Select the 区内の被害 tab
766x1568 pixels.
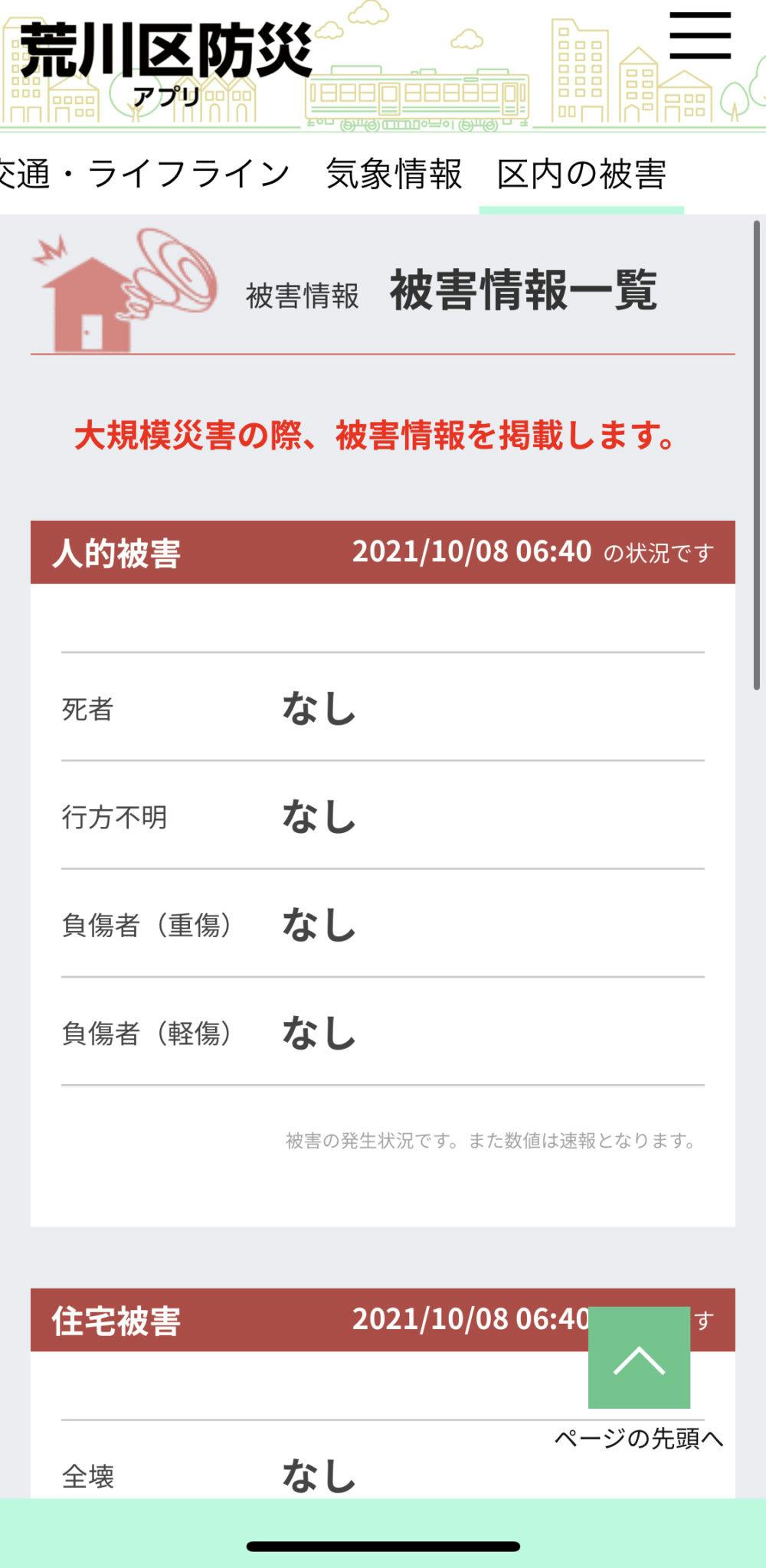point(581,174)
